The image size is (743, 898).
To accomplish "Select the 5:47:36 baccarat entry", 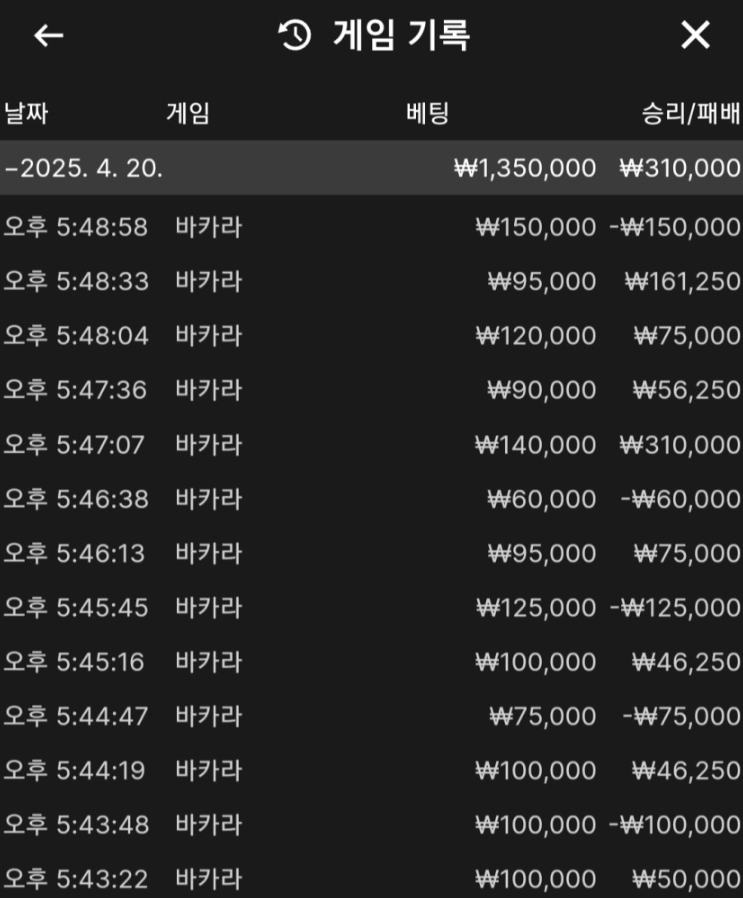I will click(x=371, y=389).
